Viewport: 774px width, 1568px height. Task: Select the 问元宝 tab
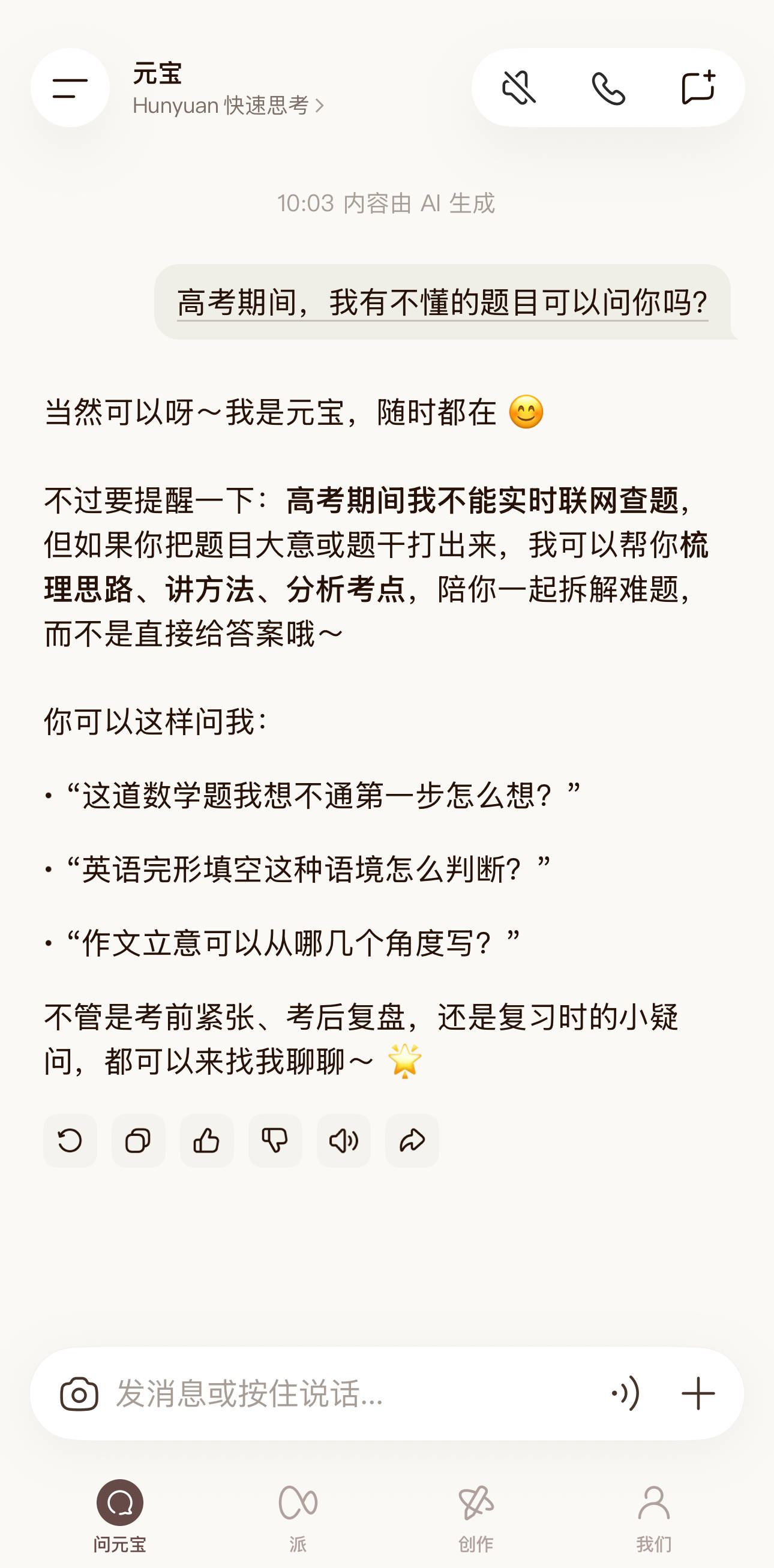[120, 1517]
